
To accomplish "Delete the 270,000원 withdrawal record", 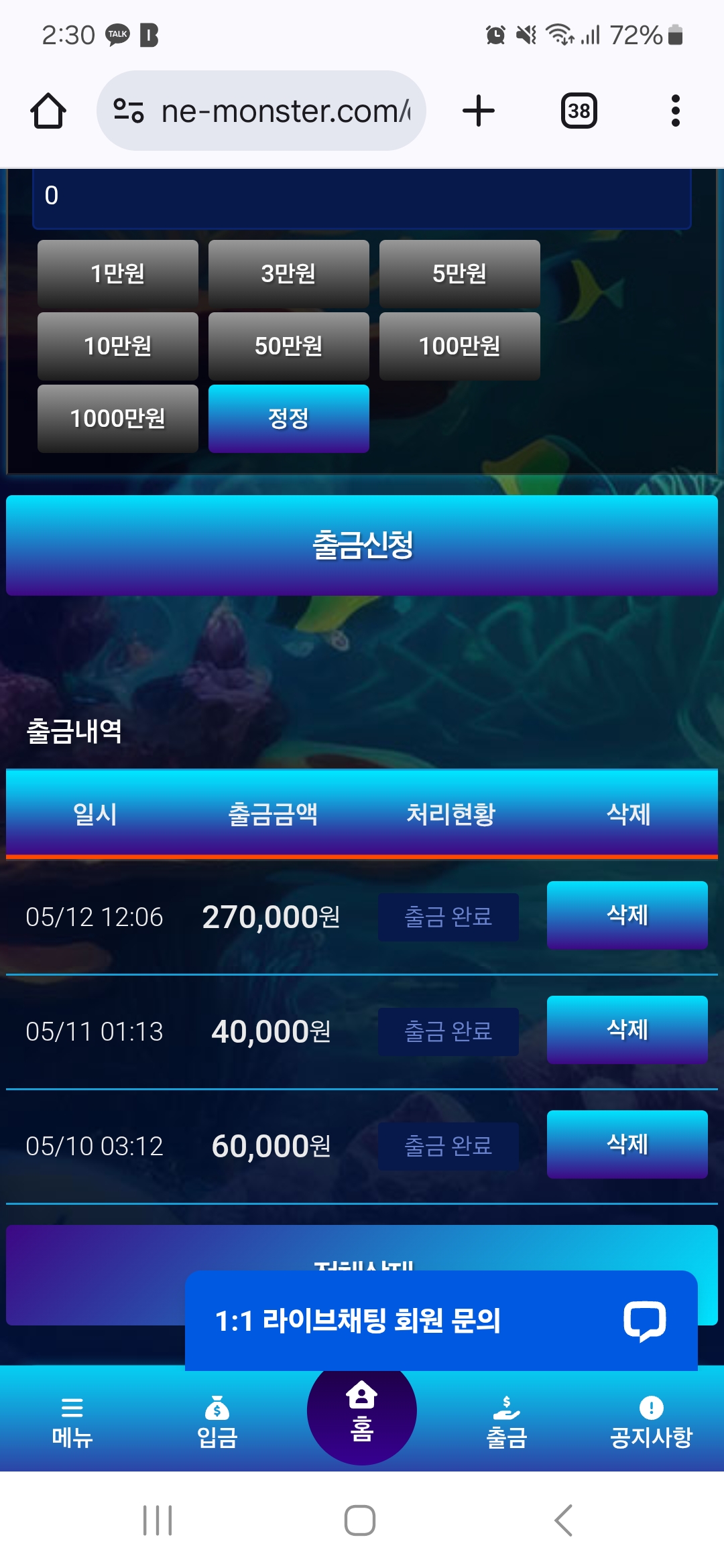I will (627, 915).
